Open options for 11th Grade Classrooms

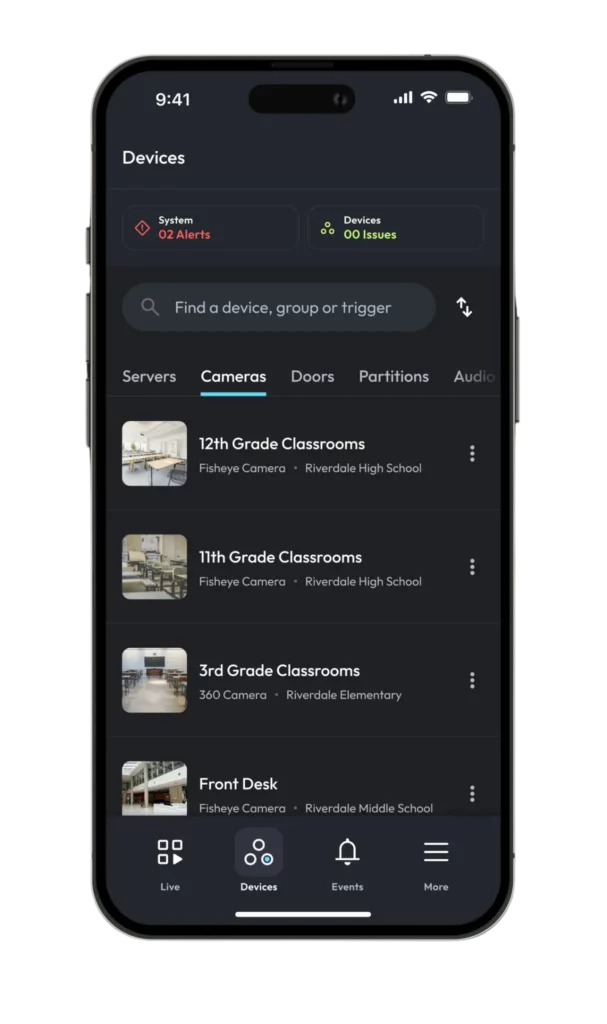[472, 567]
